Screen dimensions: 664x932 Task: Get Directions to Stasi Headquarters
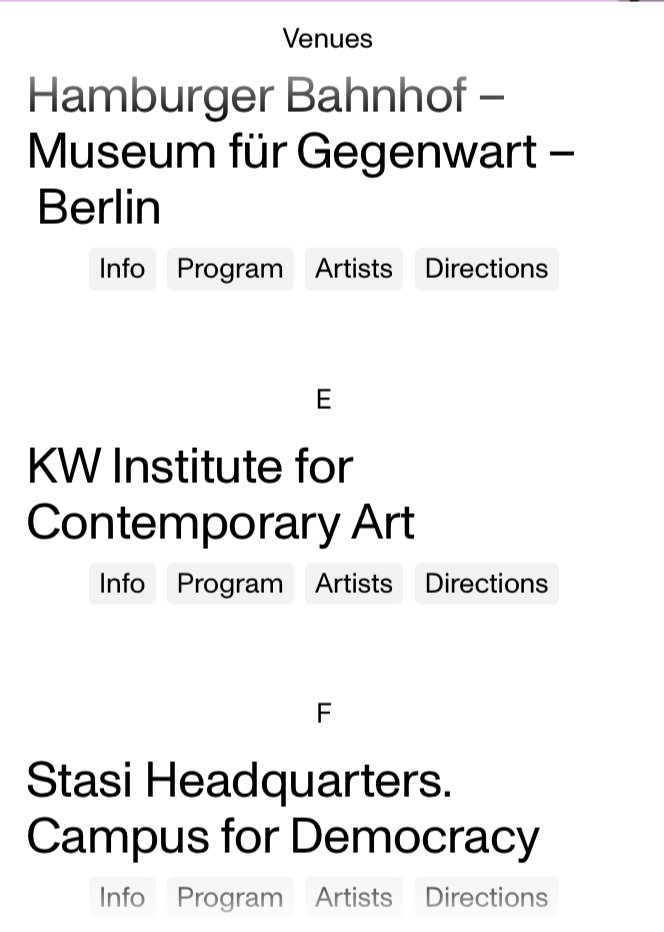tap(486, 897)
